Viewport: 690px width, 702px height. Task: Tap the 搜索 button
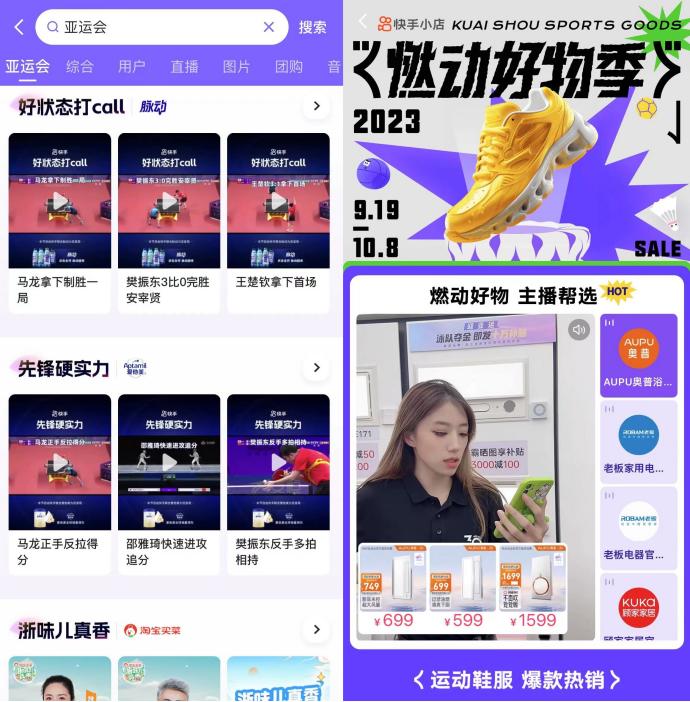(312, 28)
